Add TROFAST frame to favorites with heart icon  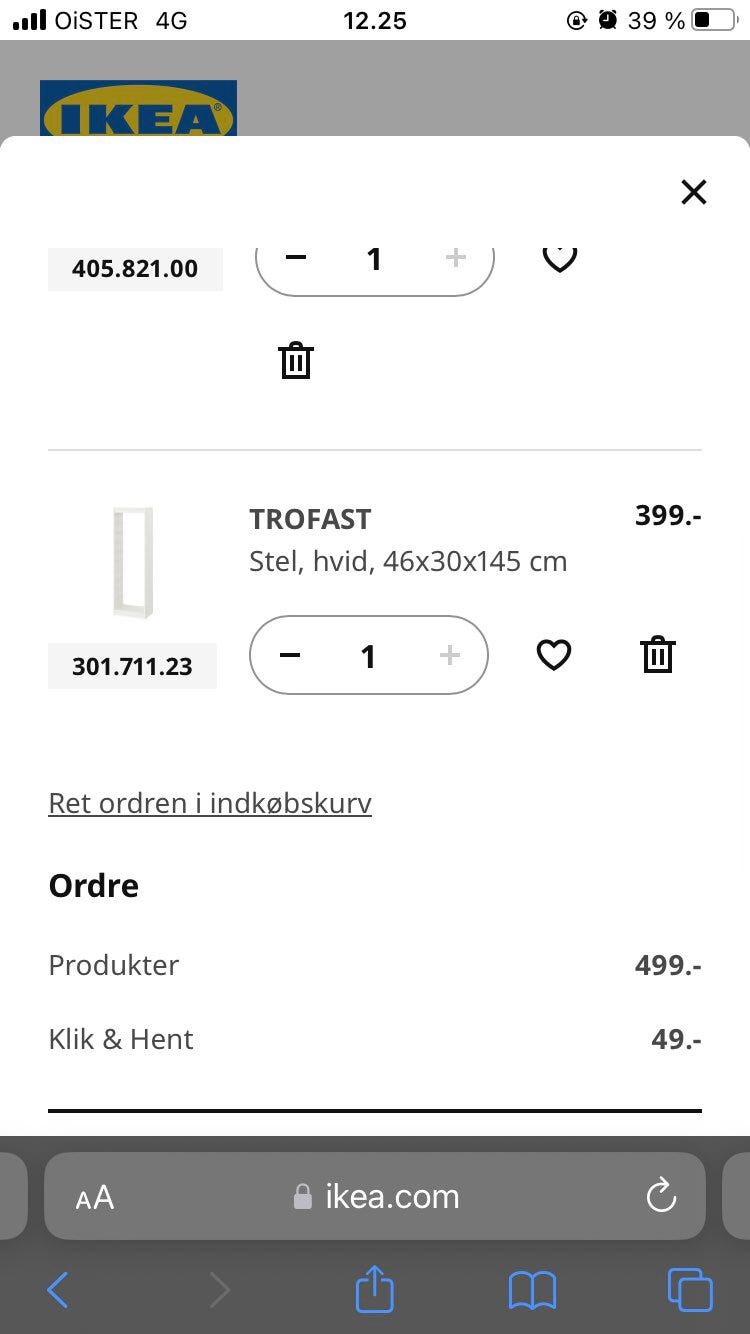click(553, 655)
